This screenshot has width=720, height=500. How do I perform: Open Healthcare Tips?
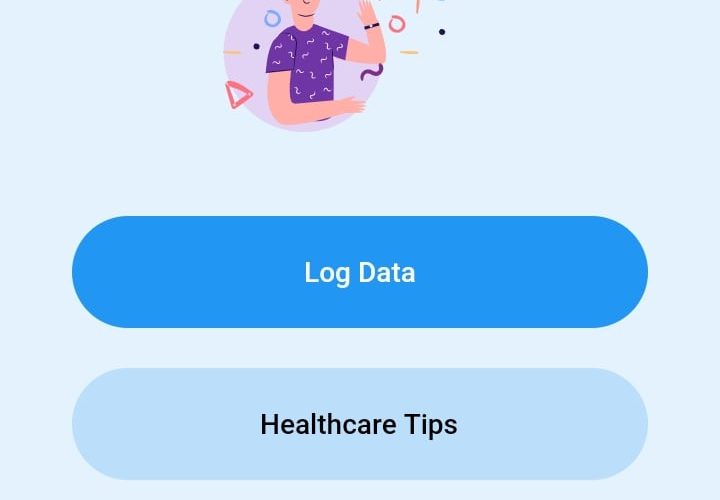pos(360,424)
